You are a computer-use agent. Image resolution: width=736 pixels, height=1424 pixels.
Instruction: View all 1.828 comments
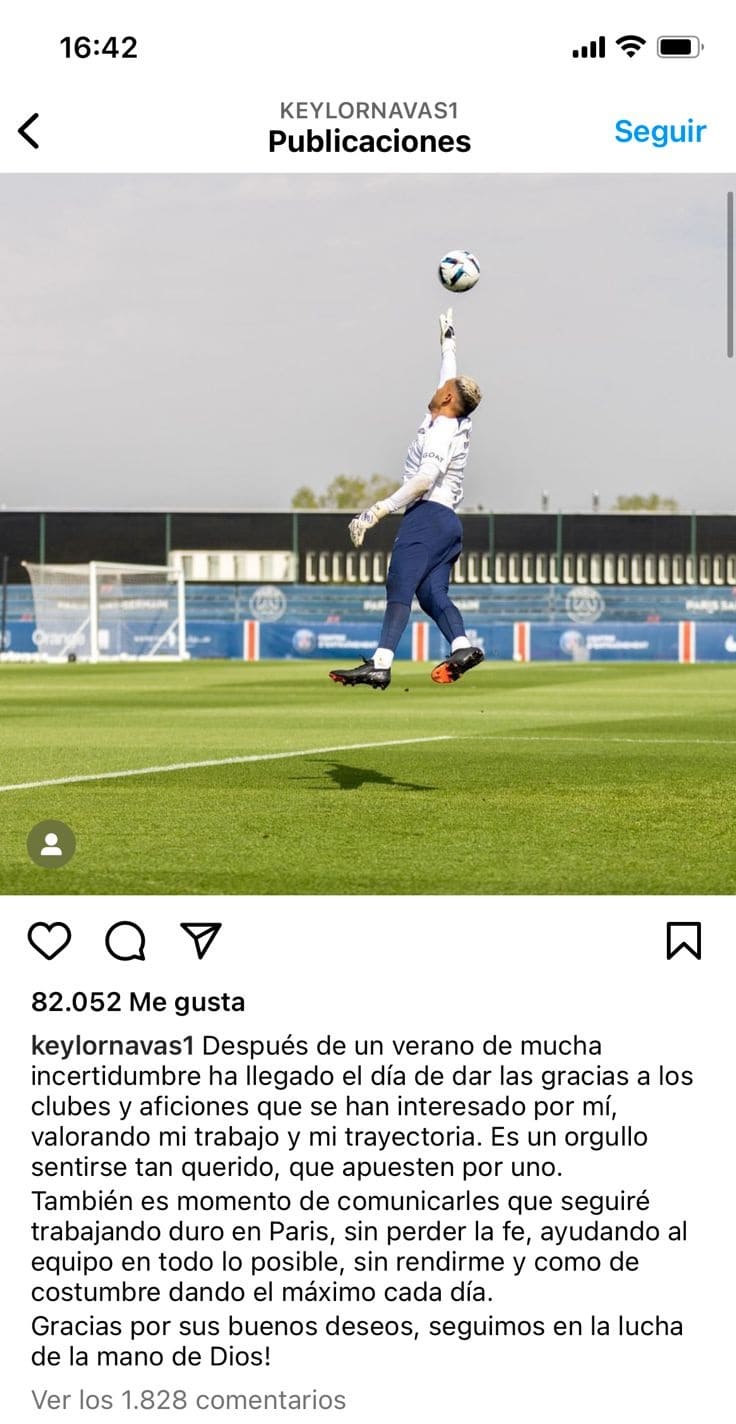pyautogui.click(x=188, y=1399)
